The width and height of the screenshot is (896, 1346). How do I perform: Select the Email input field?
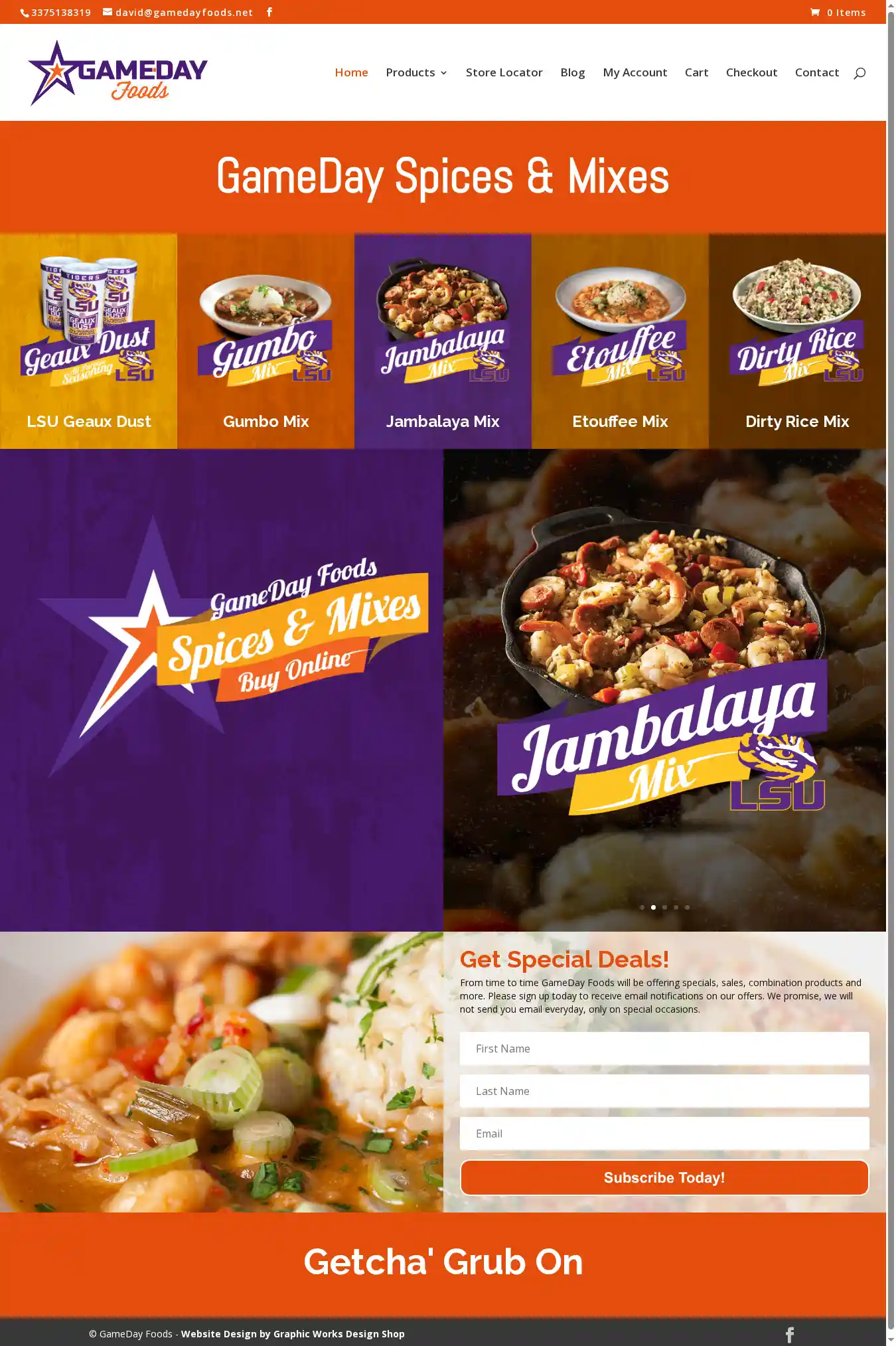[664, 1134]
